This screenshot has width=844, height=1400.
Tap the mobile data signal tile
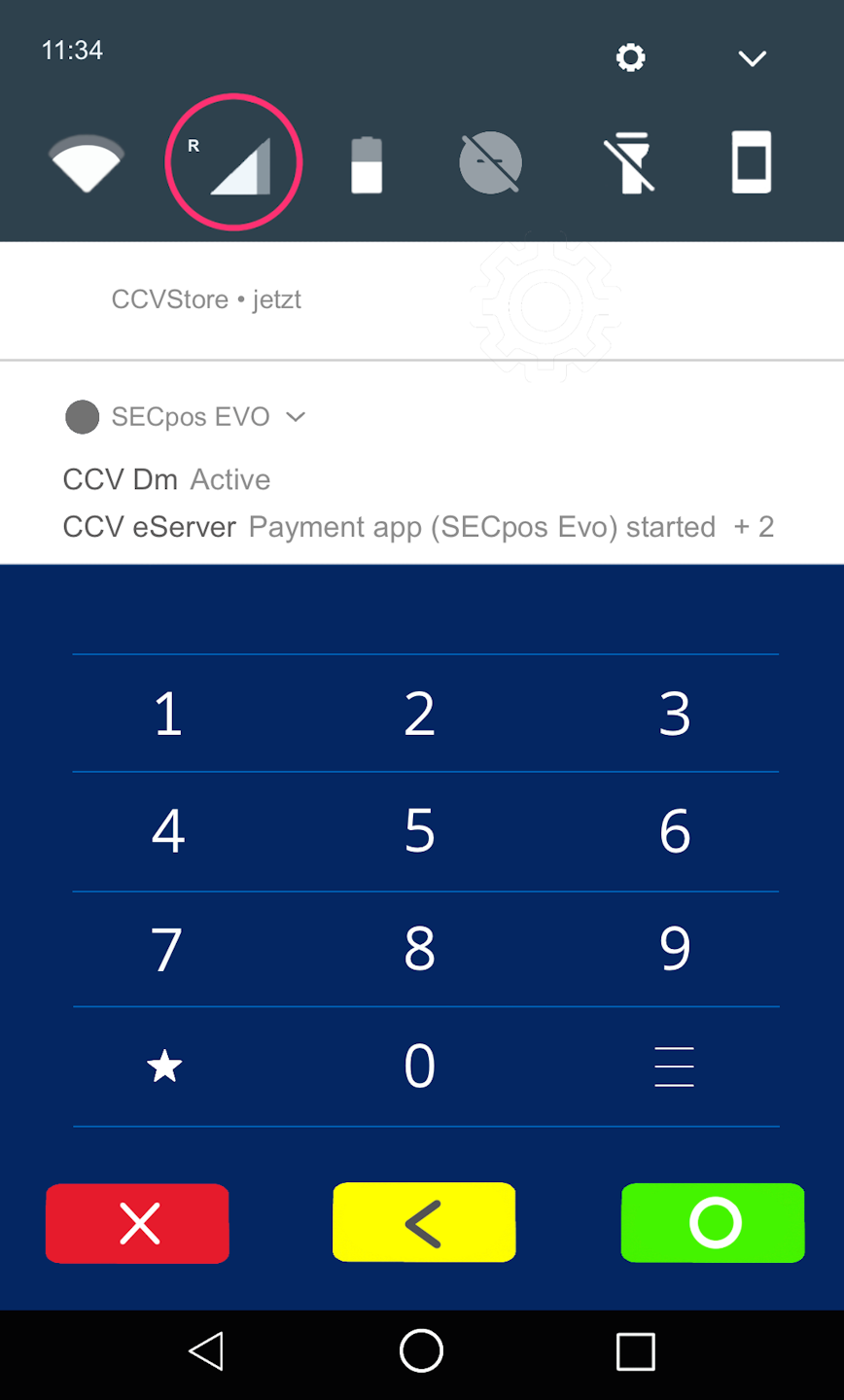234,162
